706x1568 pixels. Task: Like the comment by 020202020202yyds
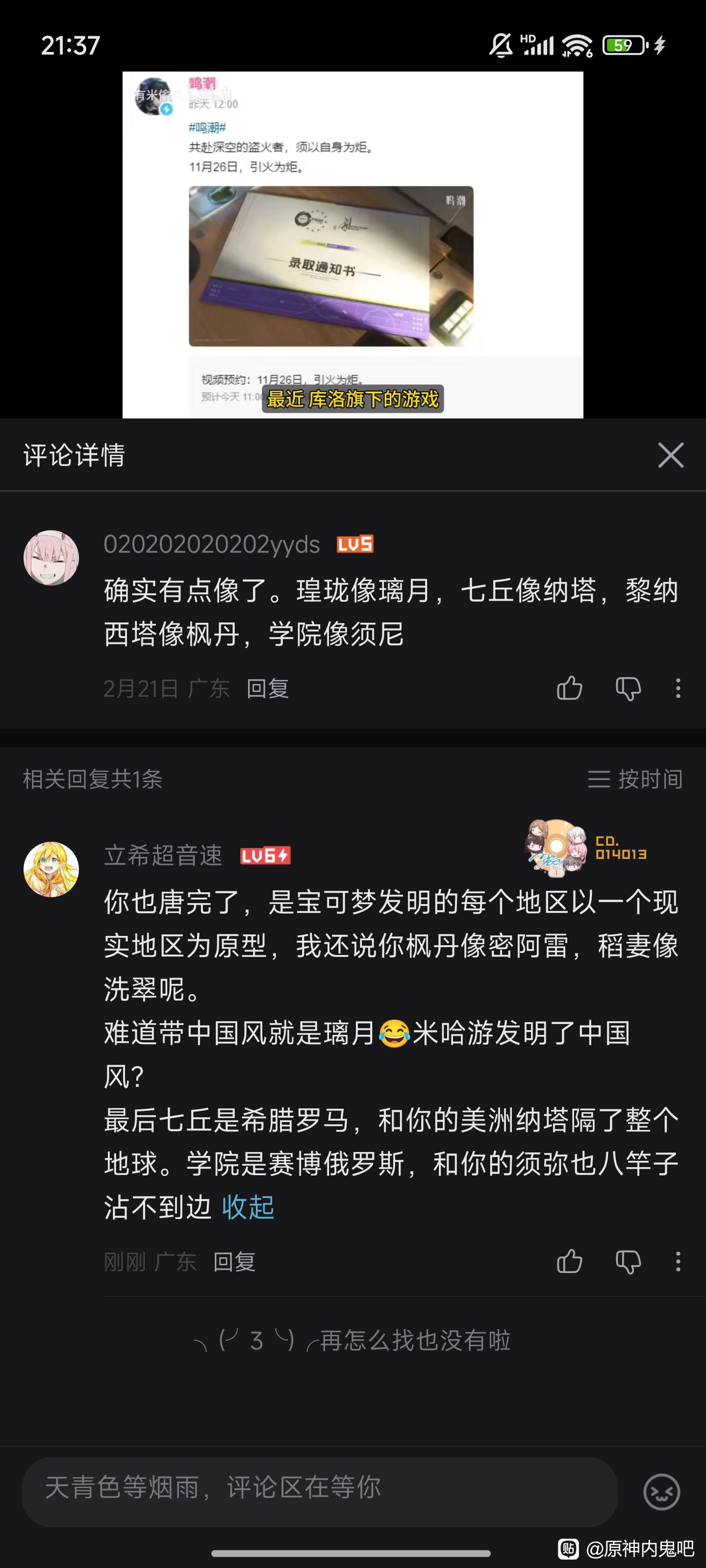click(570, 688)
